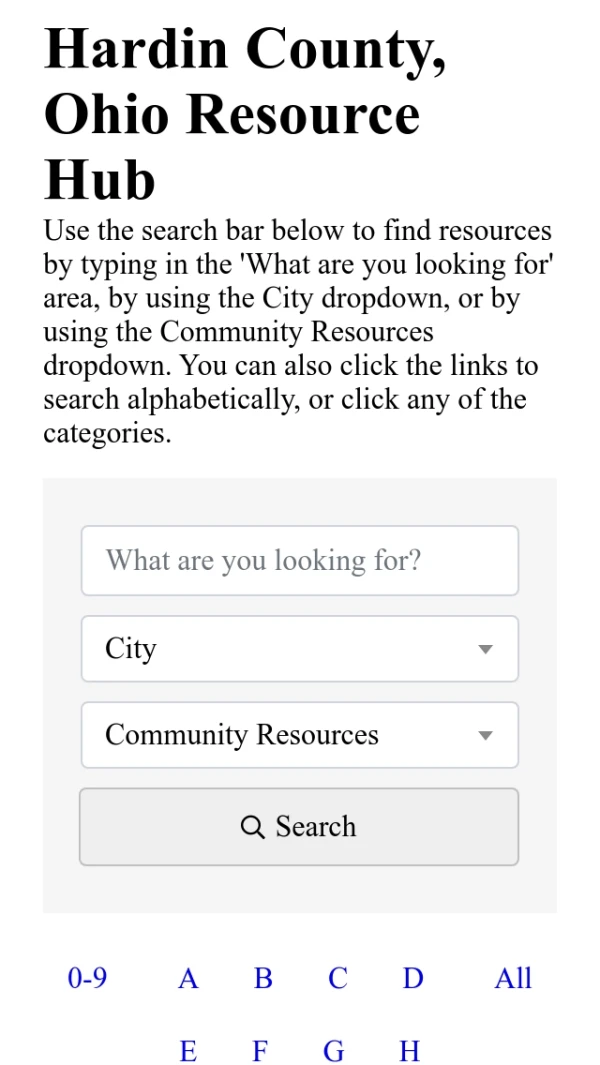View All resources alphabetically
Screen dimensions: 600x1065
pyautogui.click(x=513, y=978)
